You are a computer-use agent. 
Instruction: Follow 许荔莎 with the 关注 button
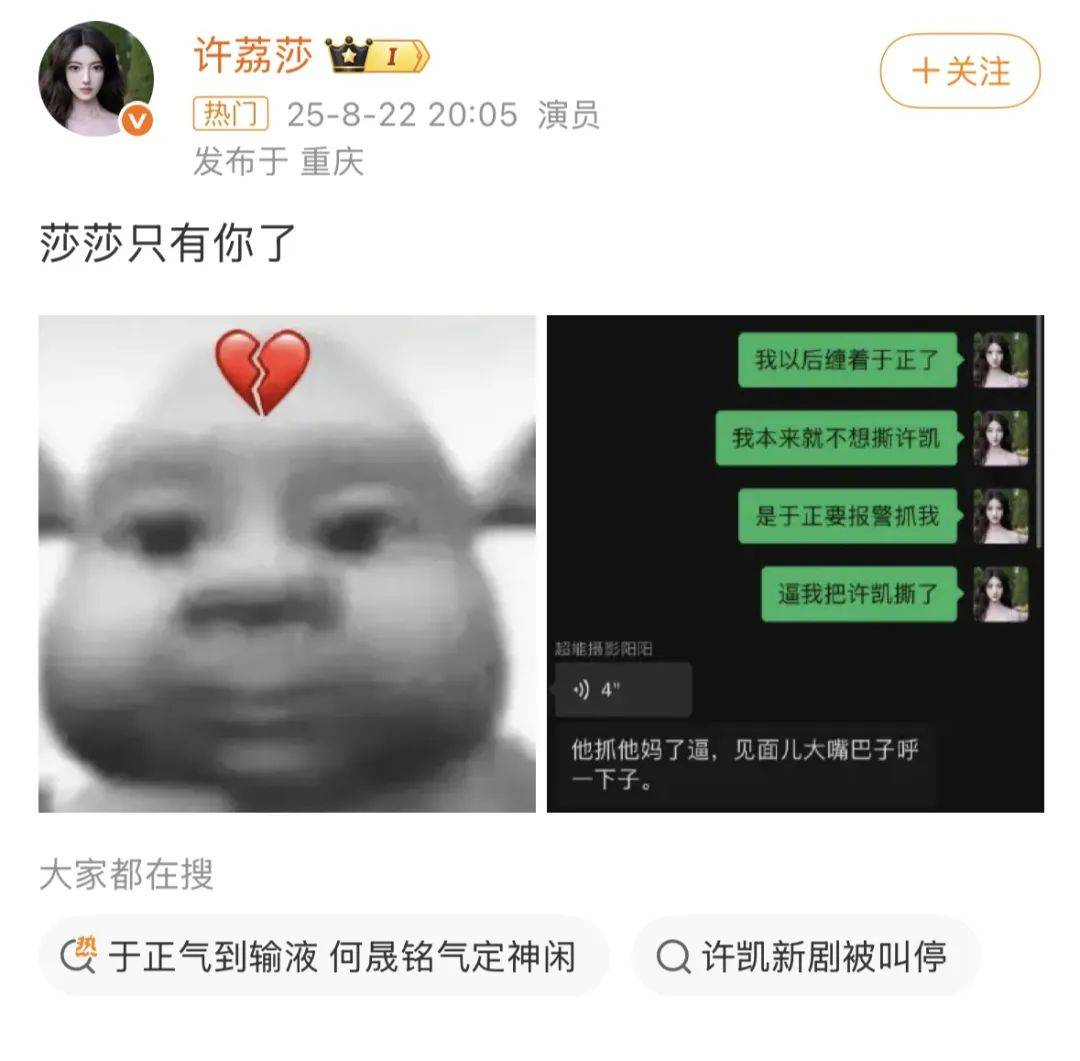pyautogui.click(x=959, y=71)
